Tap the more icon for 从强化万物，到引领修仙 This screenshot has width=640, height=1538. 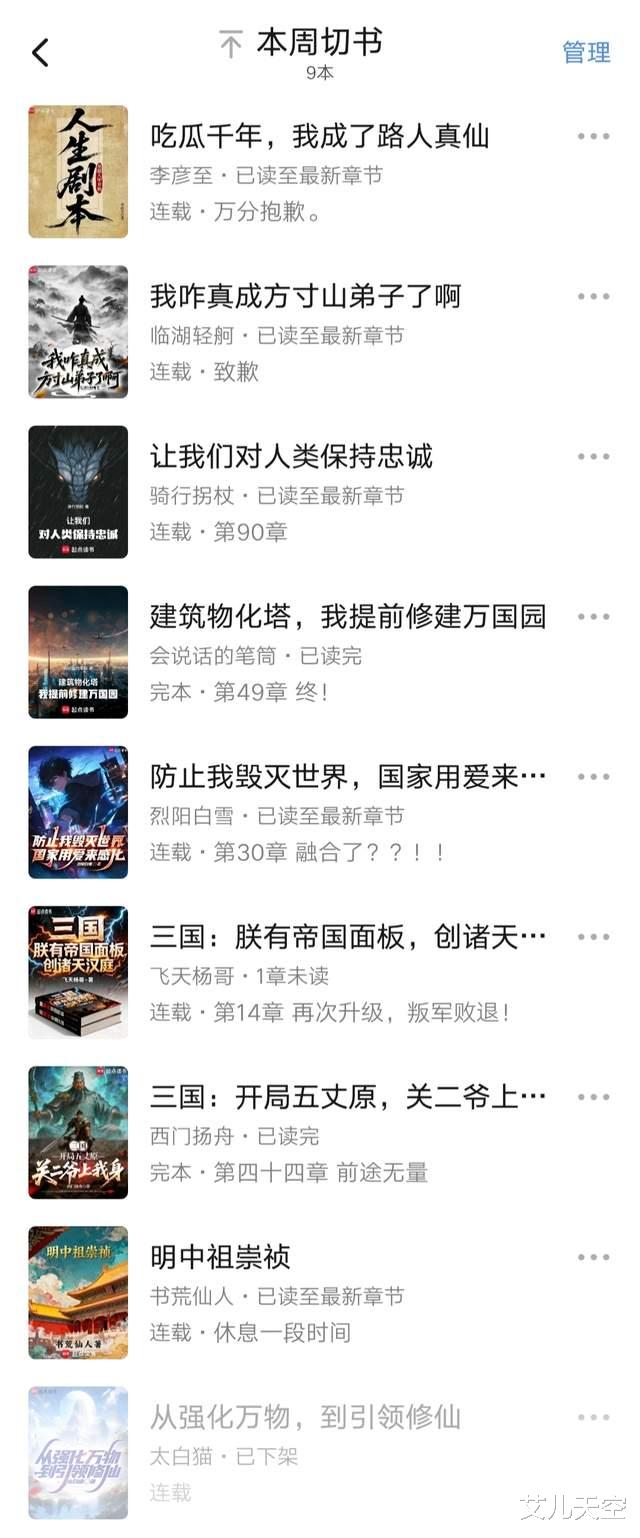(x=593, y=1417)
